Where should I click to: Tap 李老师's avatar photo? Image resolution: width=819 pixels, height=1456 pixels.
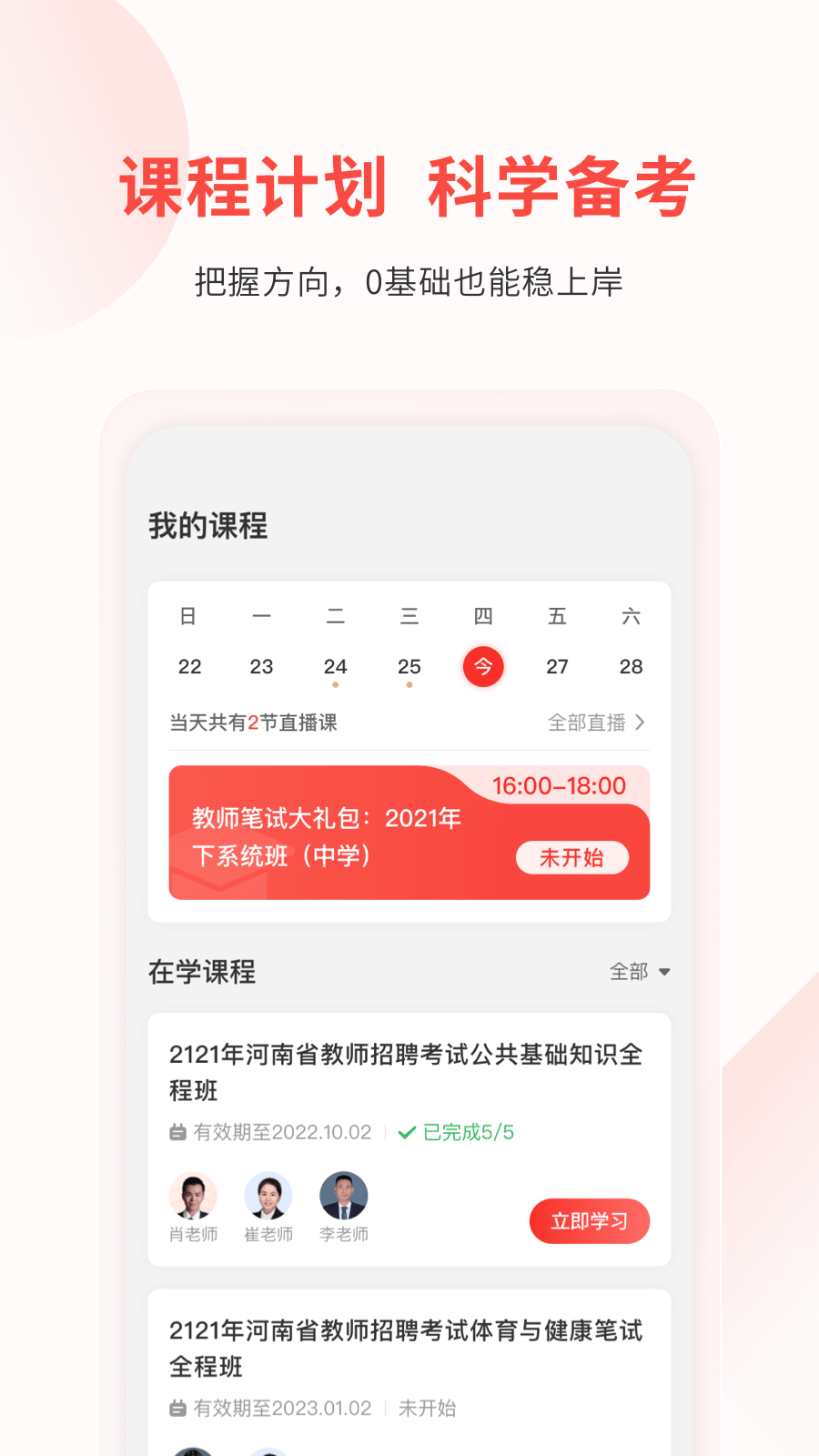[342, 1195]
